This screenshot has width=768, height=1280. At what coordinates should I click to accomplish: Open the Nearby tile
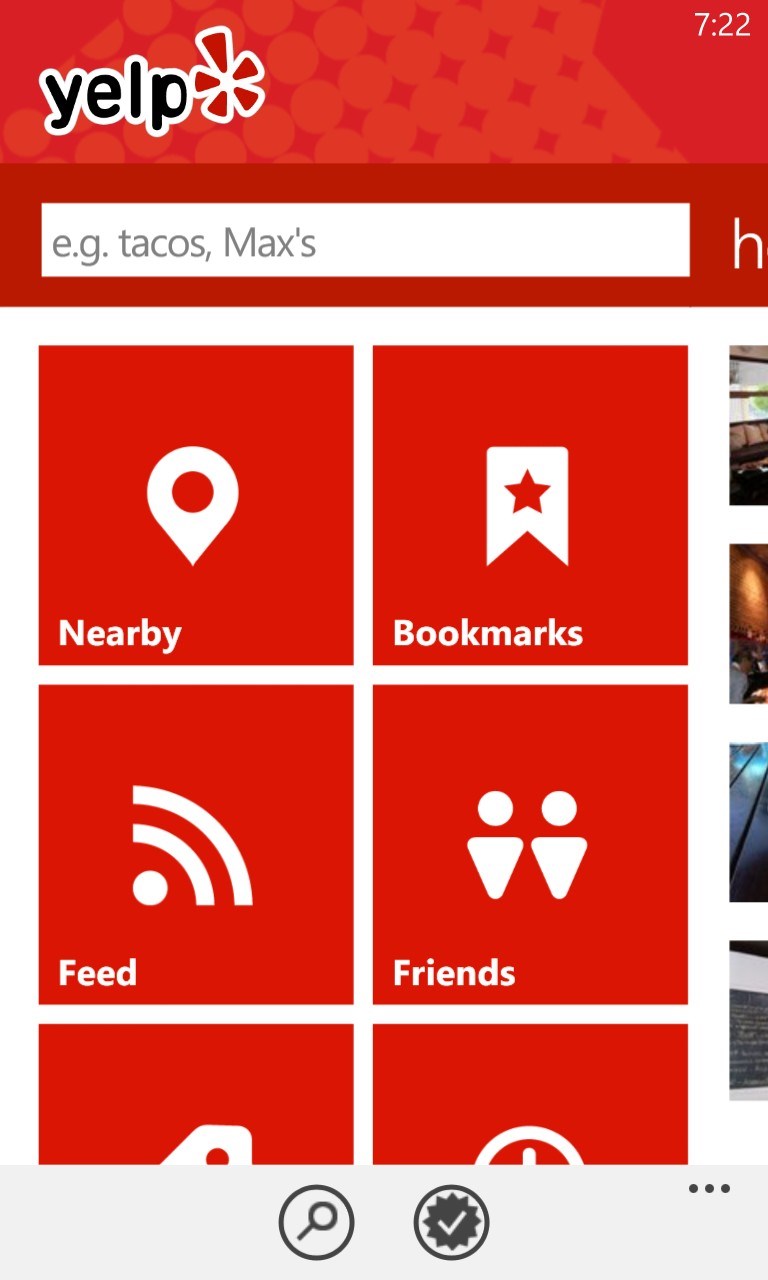pos(196,505)
